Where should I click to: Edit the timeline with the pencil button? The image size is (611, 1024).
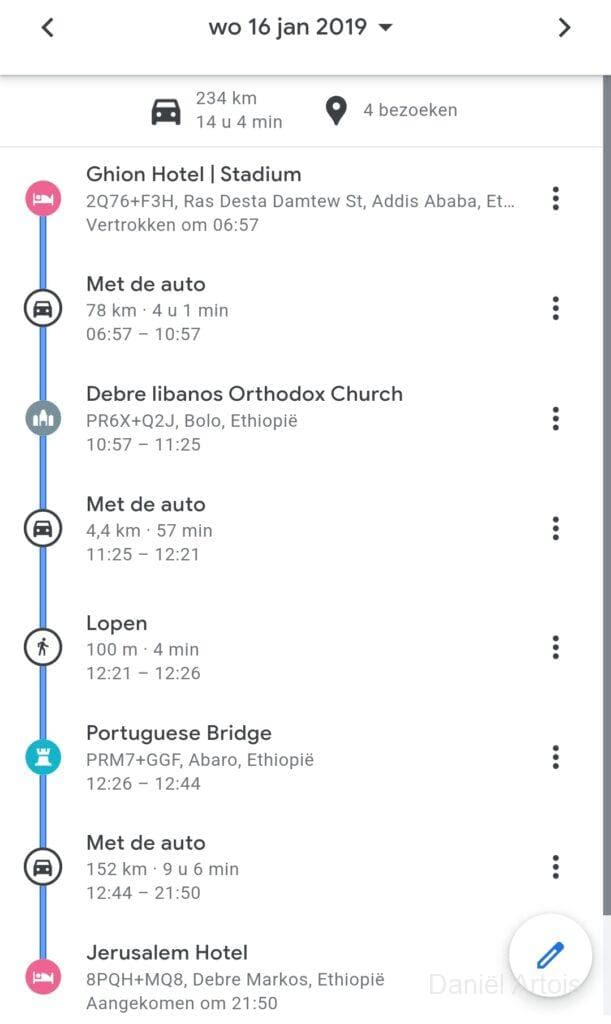550,957
